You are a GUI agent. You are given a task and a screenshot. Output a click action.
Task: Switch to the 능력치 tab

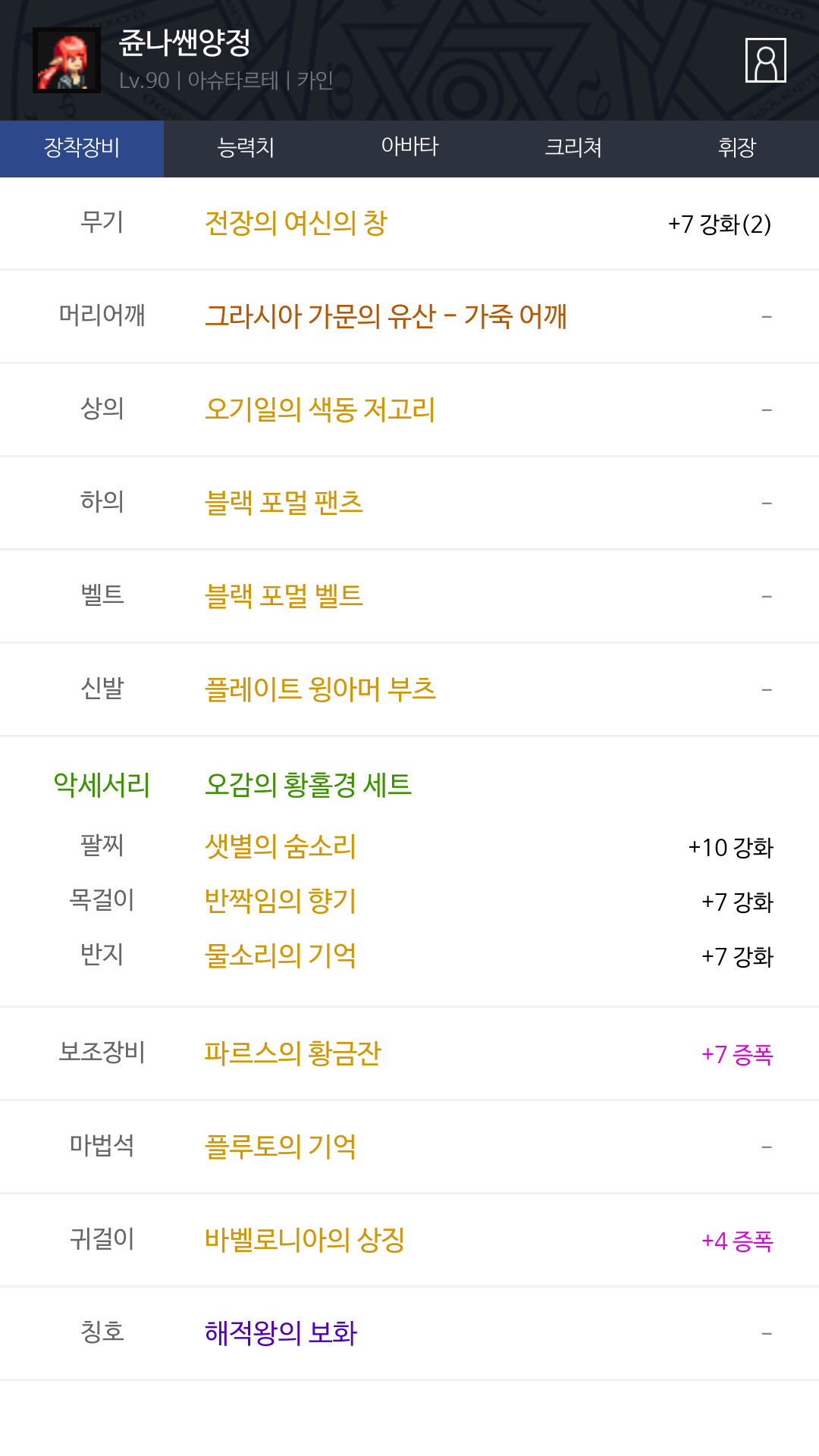[246, 148]
